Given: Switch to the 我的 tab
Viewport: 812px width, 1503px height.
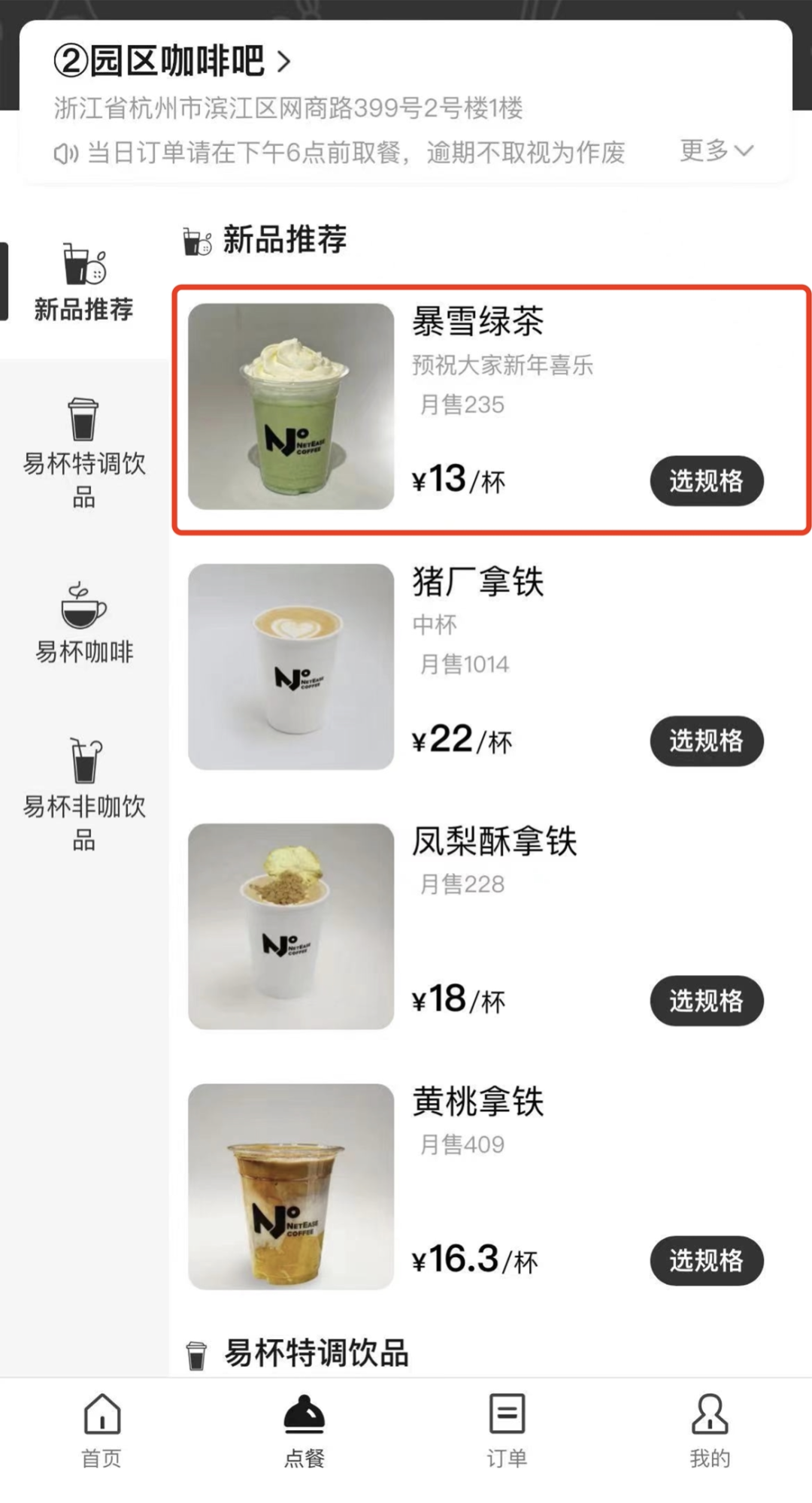Looking at the screenshot, I should pyautogui.click(x=710, y=1430).
